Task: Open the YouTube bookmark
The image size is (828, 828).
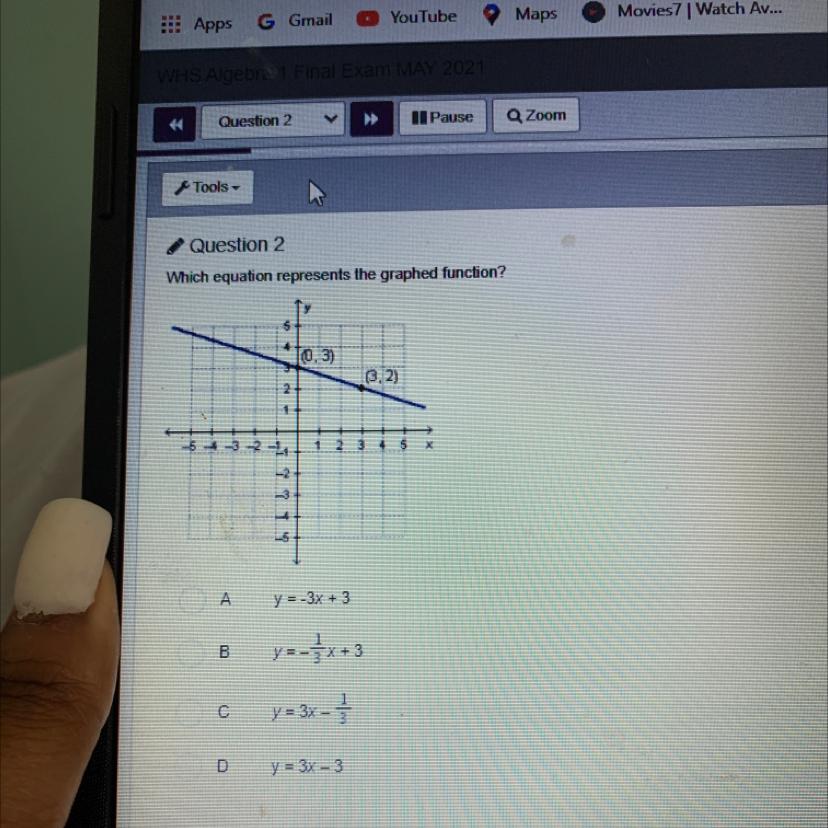Action: pyautogui.click(x=407, y=17)
